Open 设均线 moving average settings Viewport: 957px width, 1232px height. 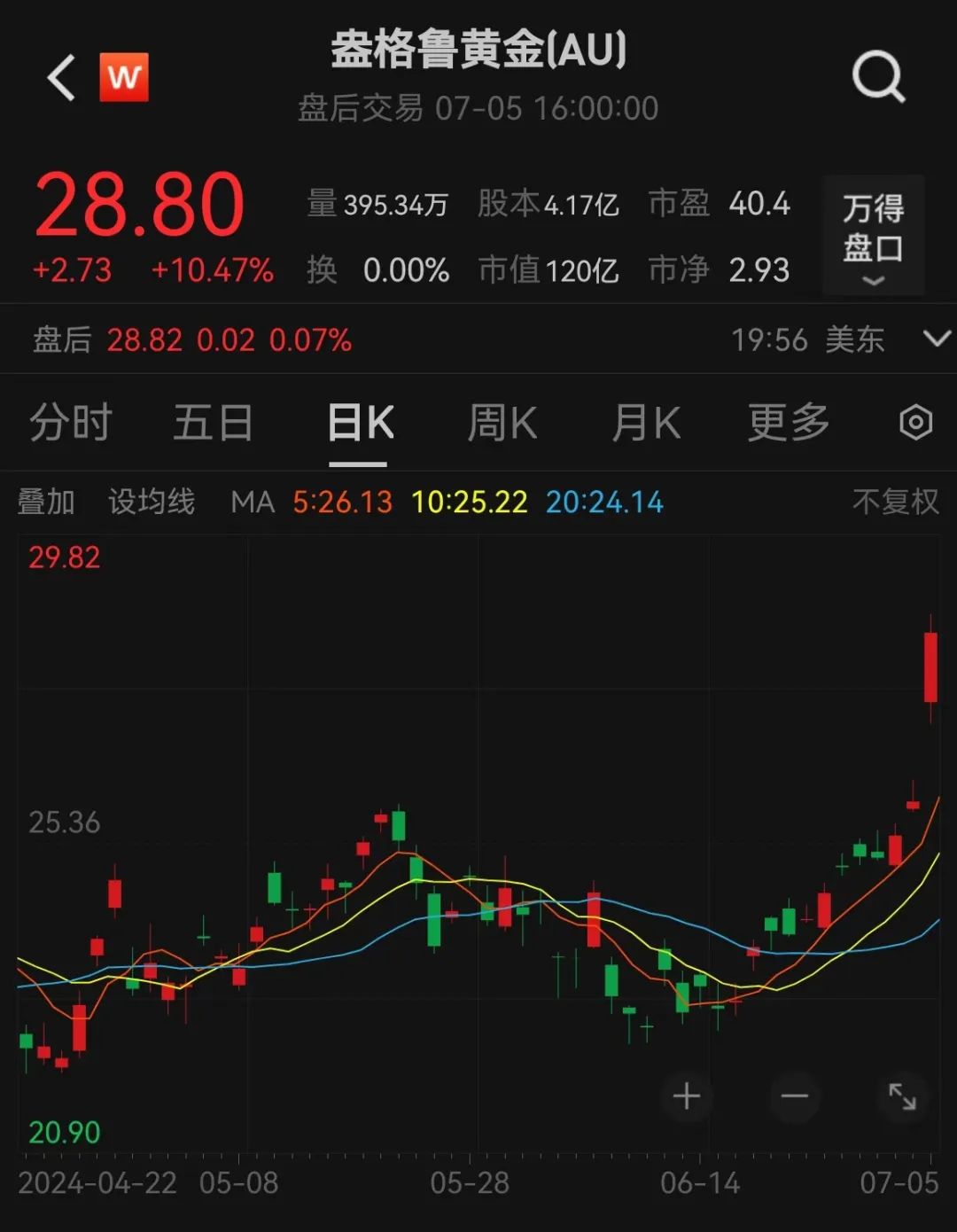152,502
